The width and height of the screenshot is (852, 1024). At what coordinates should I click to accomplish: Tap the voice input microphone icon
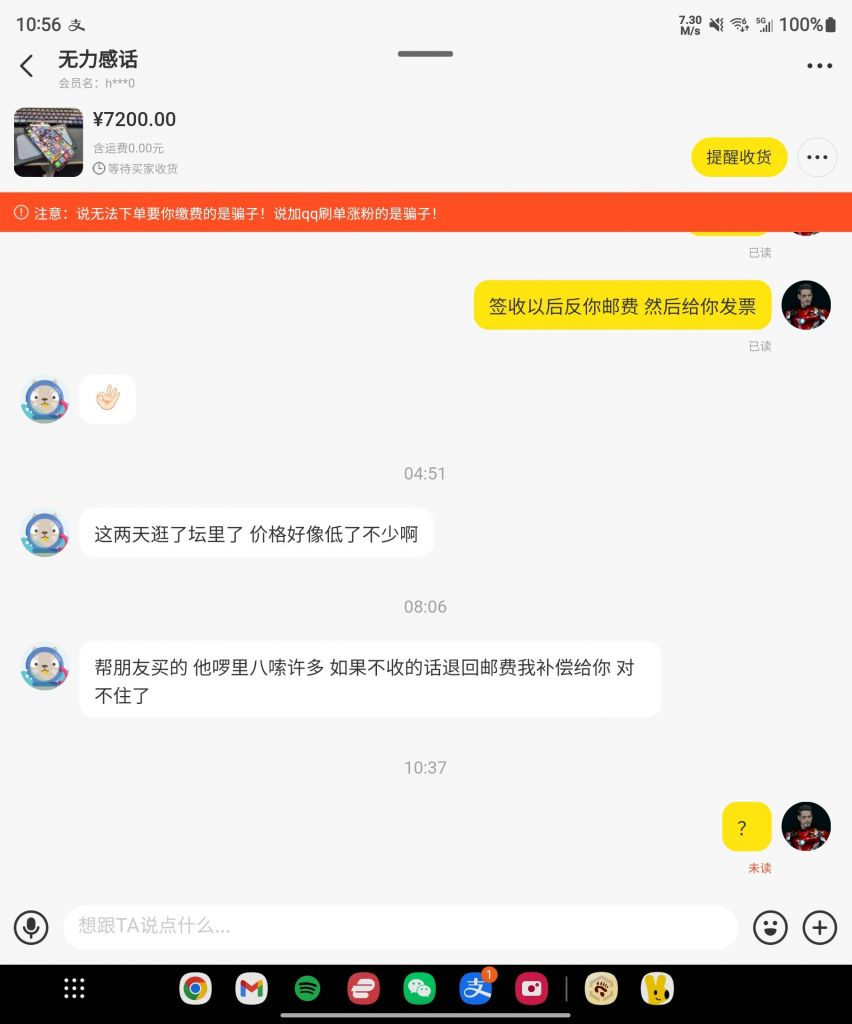coord(30,928)
